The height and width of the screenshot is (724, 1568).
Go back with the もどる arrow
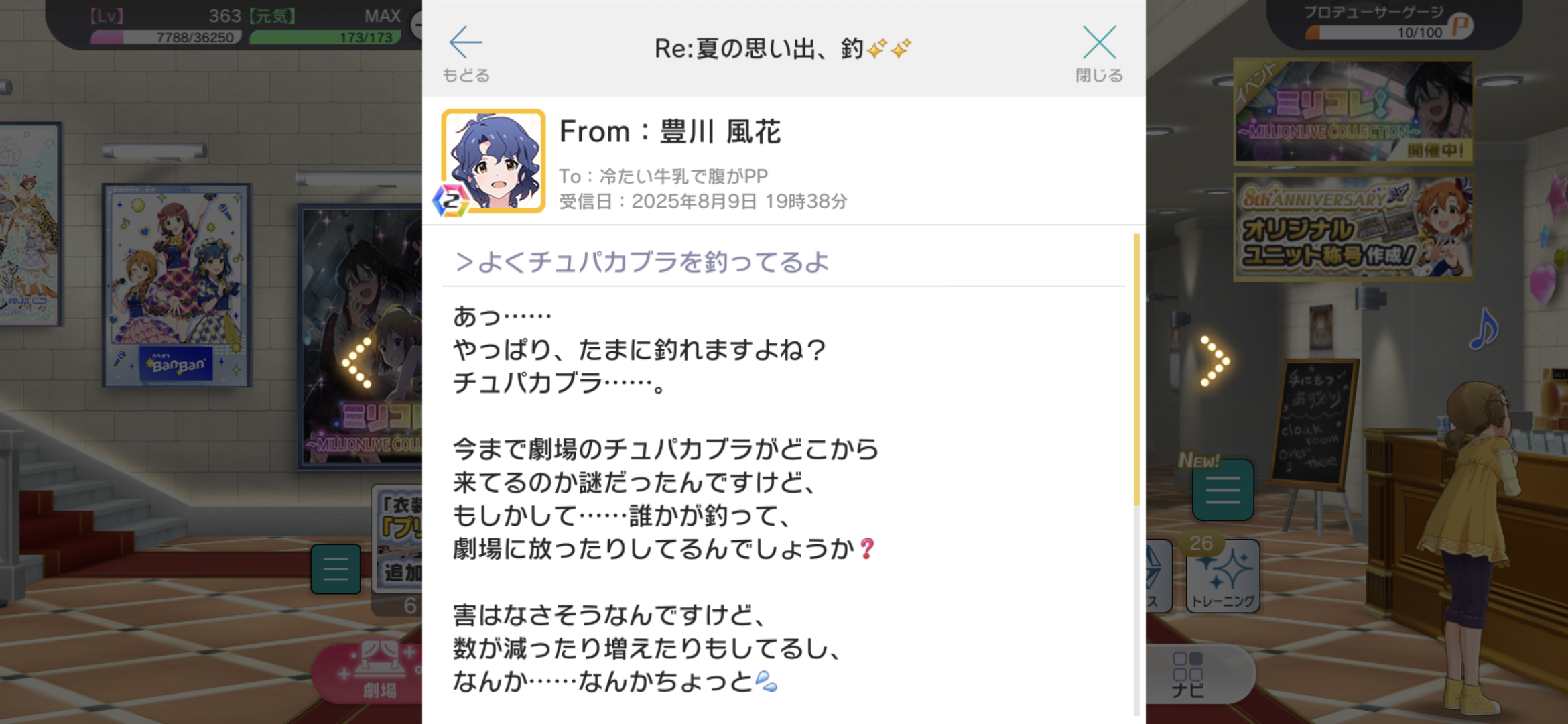466,54
